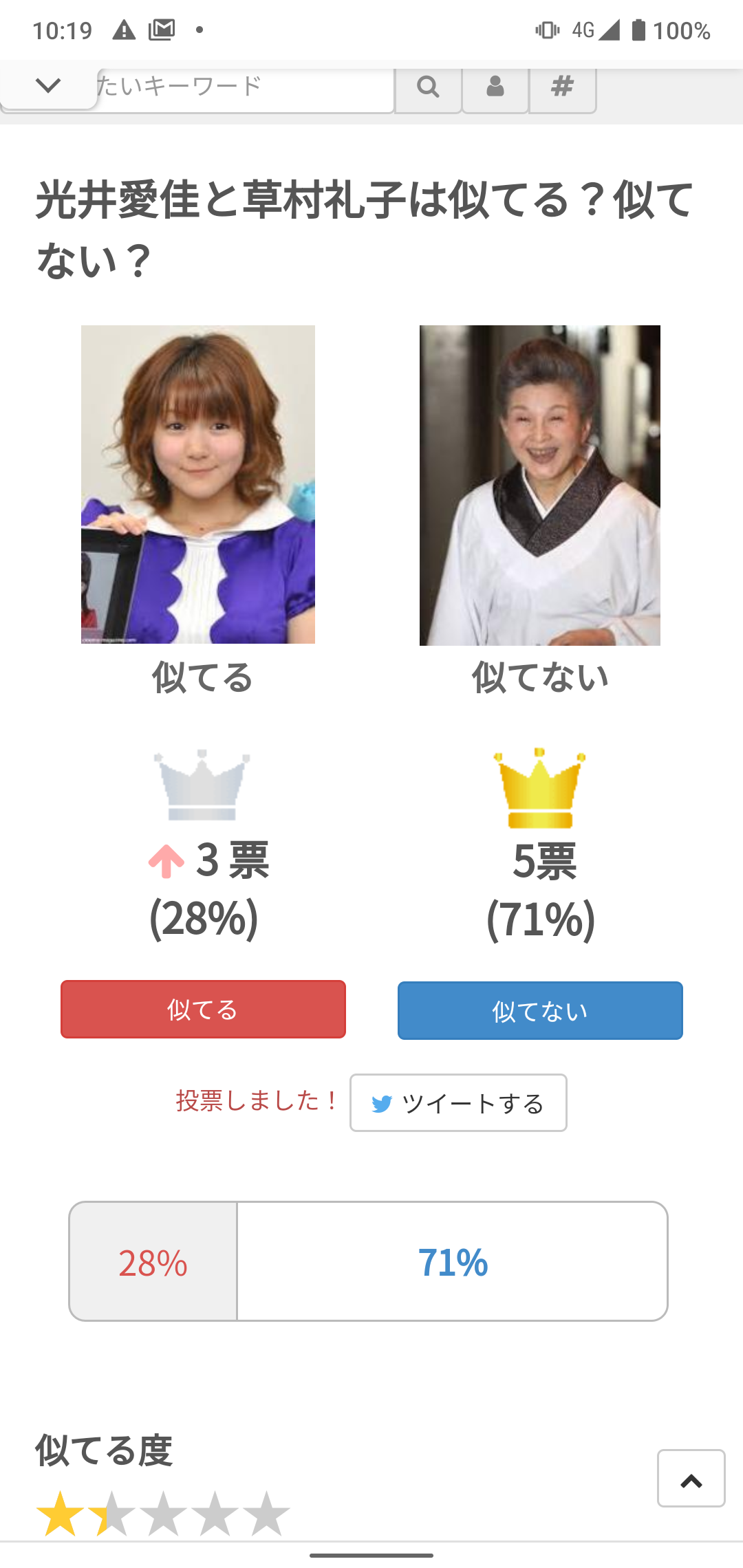Viewport: 743px width, 1568px height.
Task: Vote with the red 似てる button
Action: click(x=203, y=1009)
